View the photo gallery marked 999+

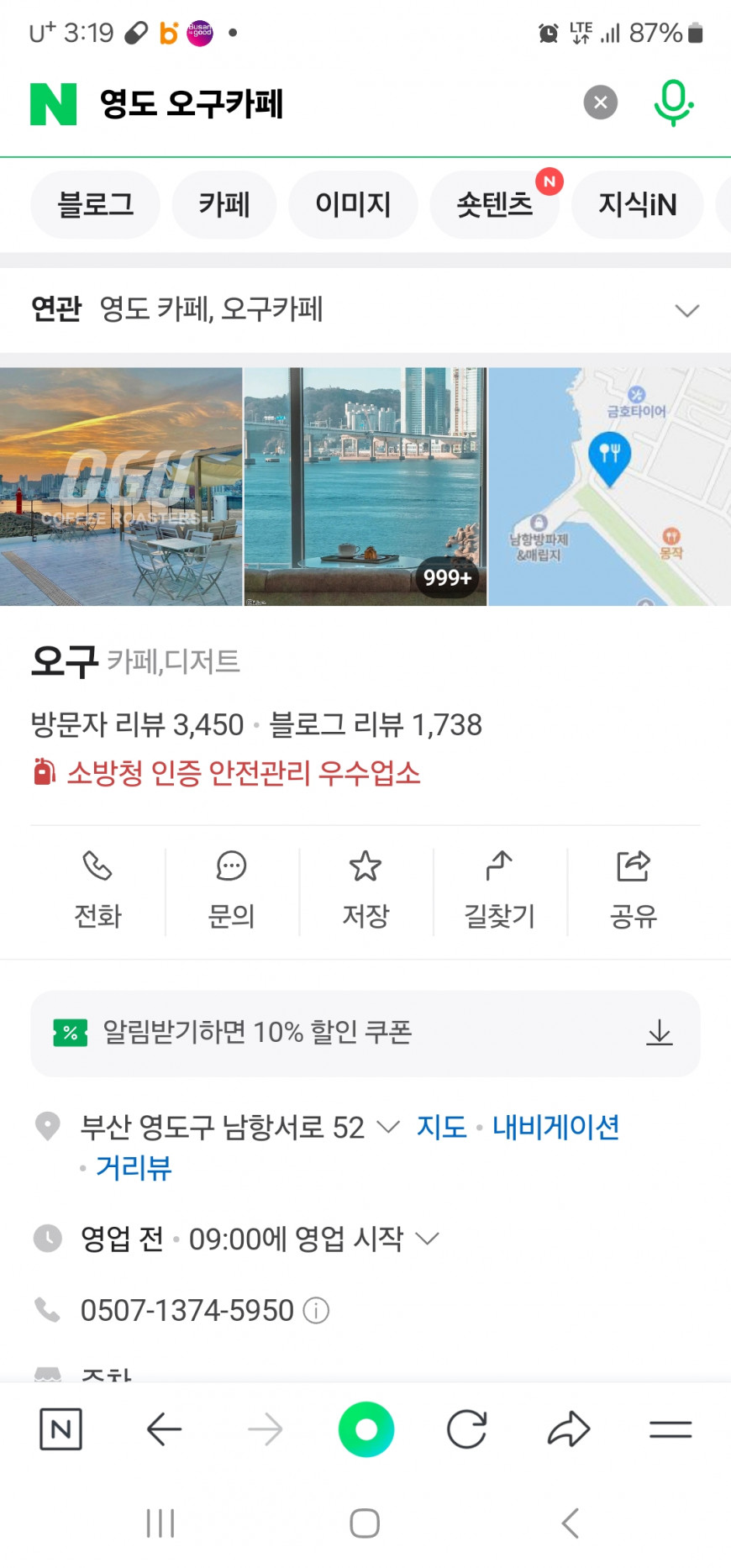click(365, 487)
